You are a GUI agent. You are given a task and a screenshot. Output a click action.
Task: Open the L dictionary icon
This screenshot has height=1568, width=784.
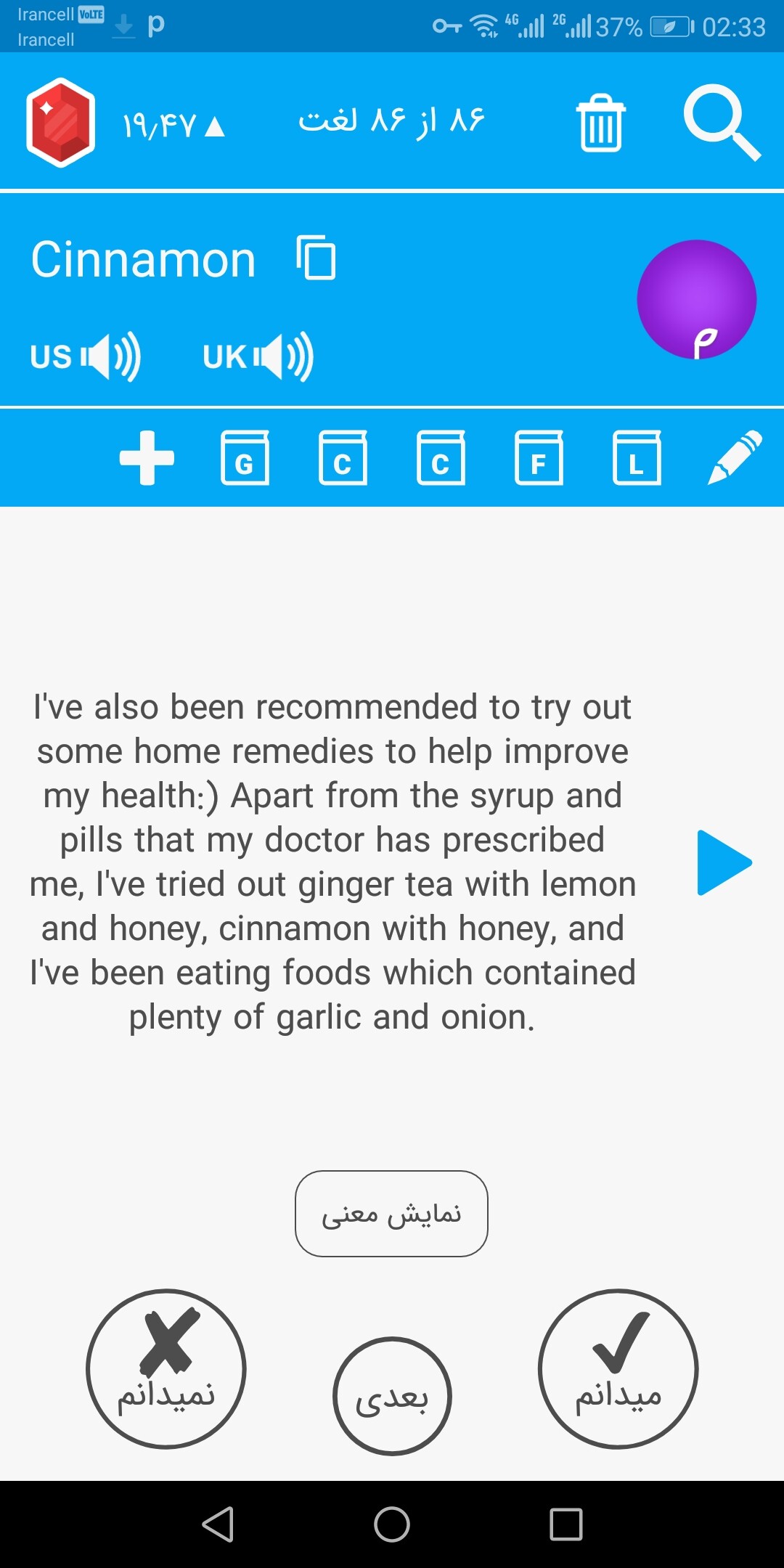[x=637, y=457]
